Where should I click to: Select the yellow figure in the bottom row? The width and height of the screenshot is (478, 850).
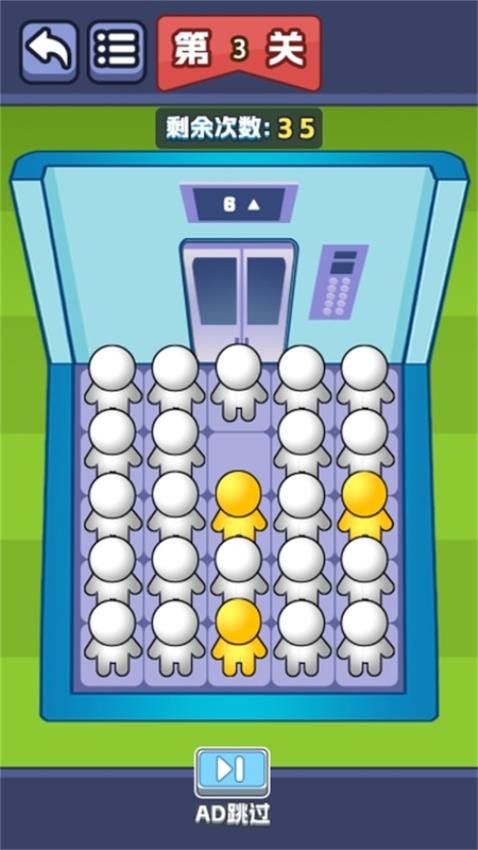239,637
